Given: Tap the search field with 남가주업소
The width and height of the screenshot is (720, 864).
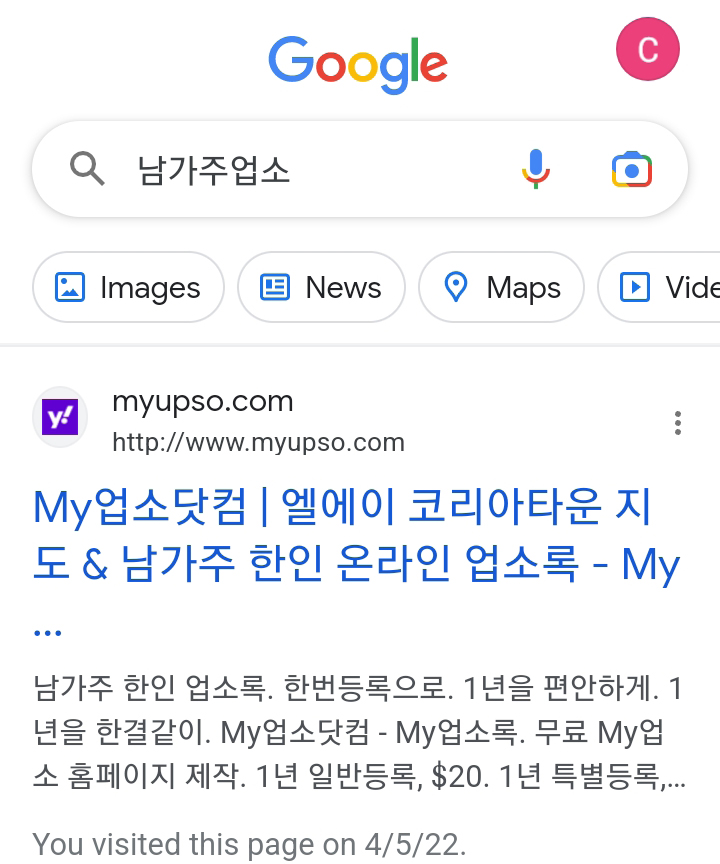Looking at the screenshot, I should (x=300, y=171).
